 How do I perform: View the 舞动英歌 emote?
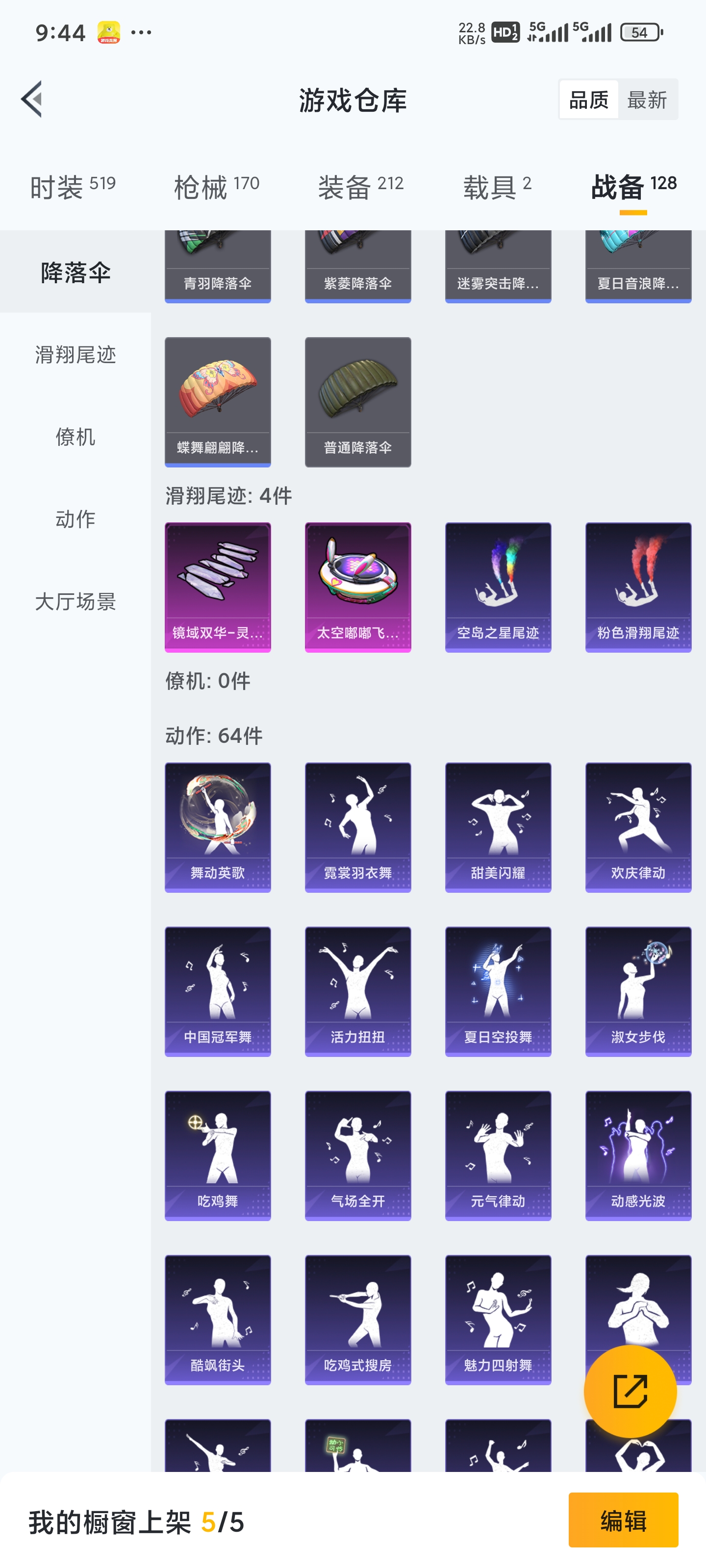tap(218, 827)
